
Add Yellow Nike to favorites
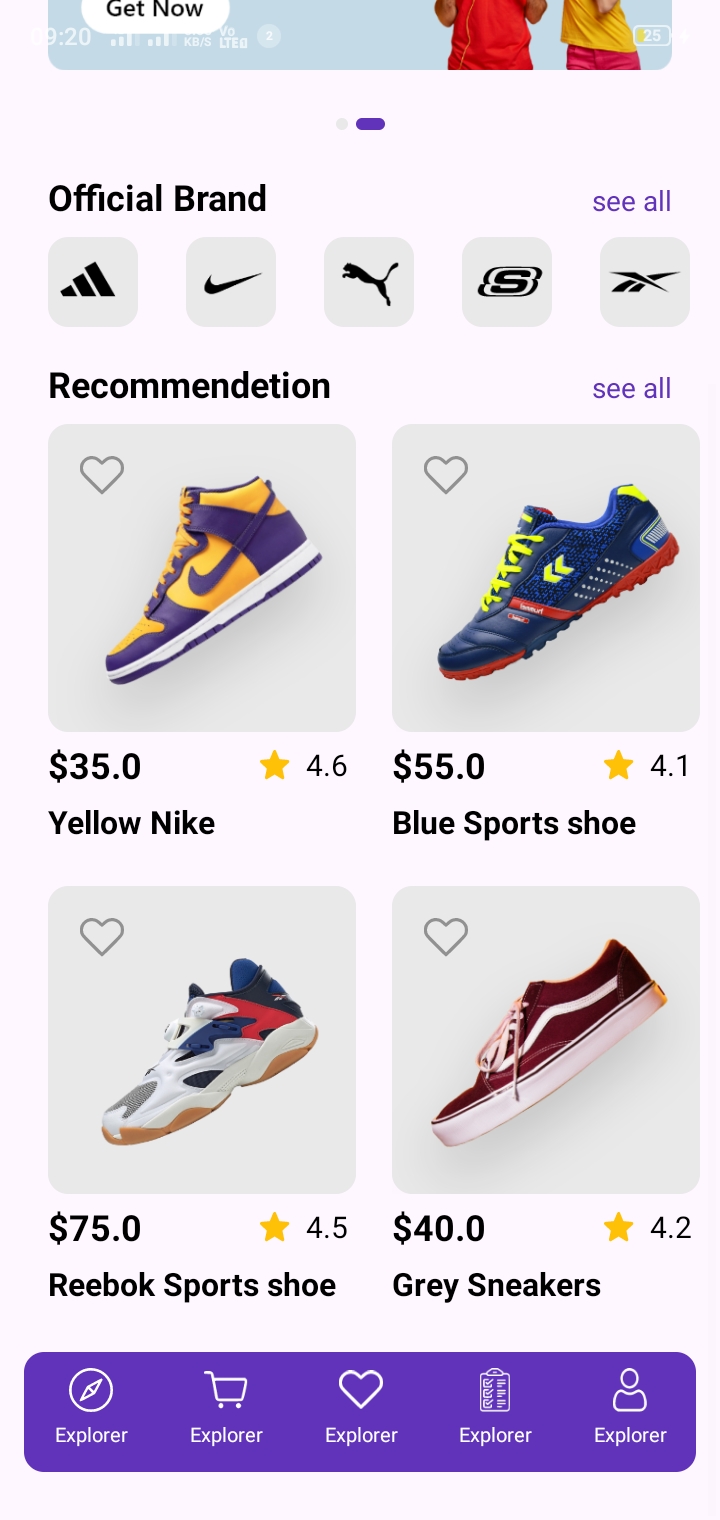102,473
